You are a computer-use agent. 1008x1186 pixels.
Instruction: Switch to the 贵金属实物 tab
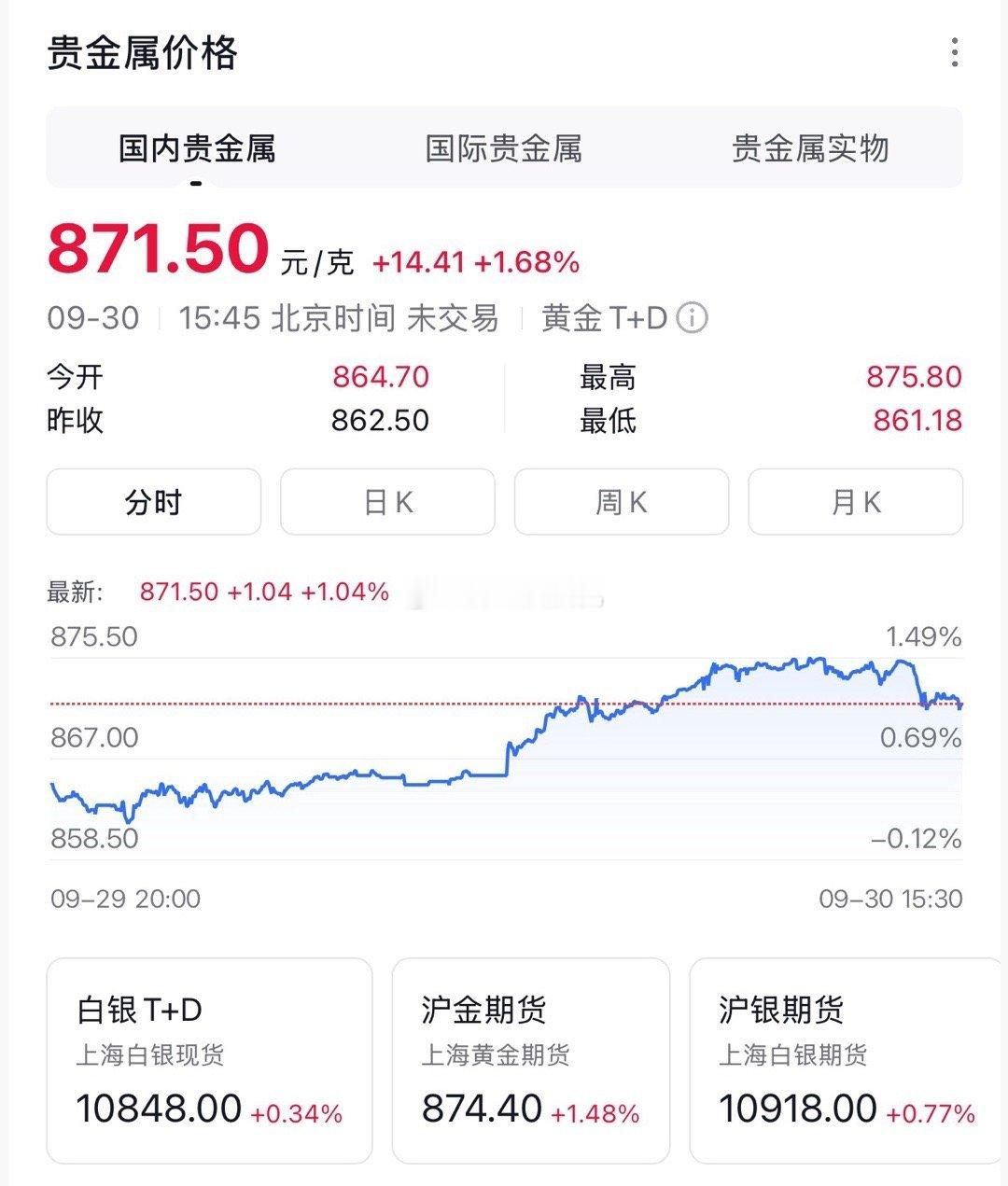pyautogui.click(x=810, y=148)
